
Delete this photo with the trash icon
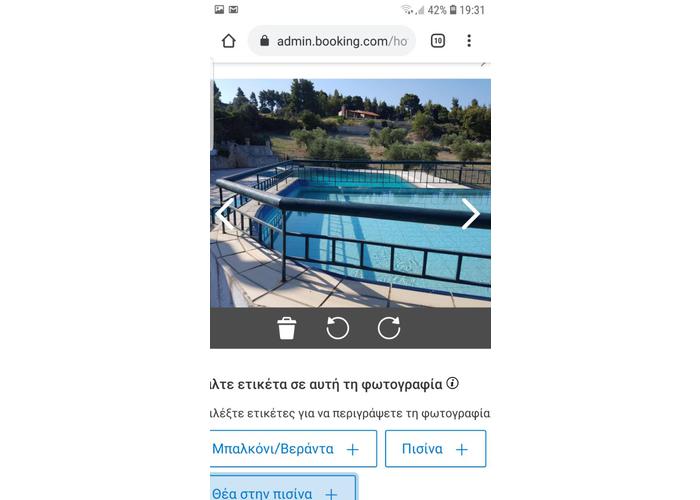(287, 328)
